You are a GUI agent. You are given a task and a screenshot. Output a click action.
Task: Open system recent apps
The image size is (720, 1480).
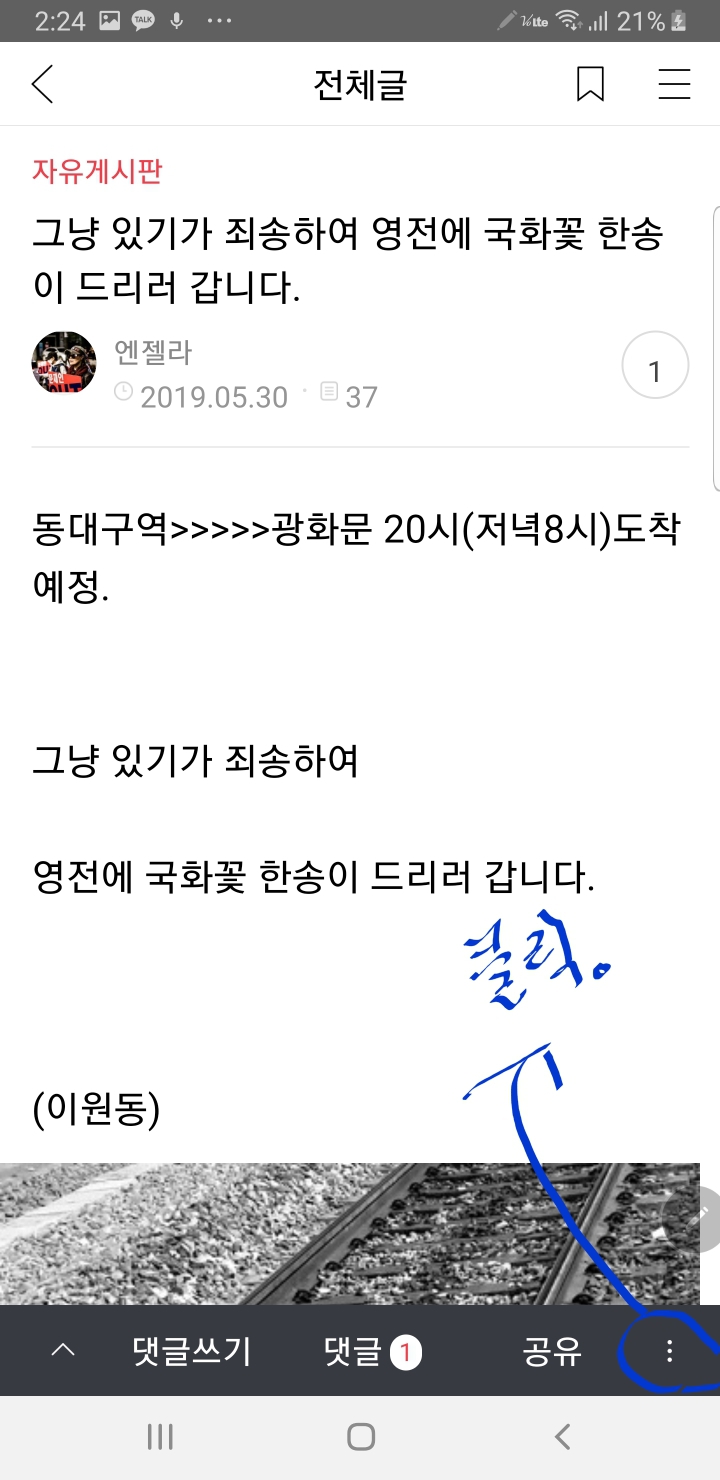160,1437
